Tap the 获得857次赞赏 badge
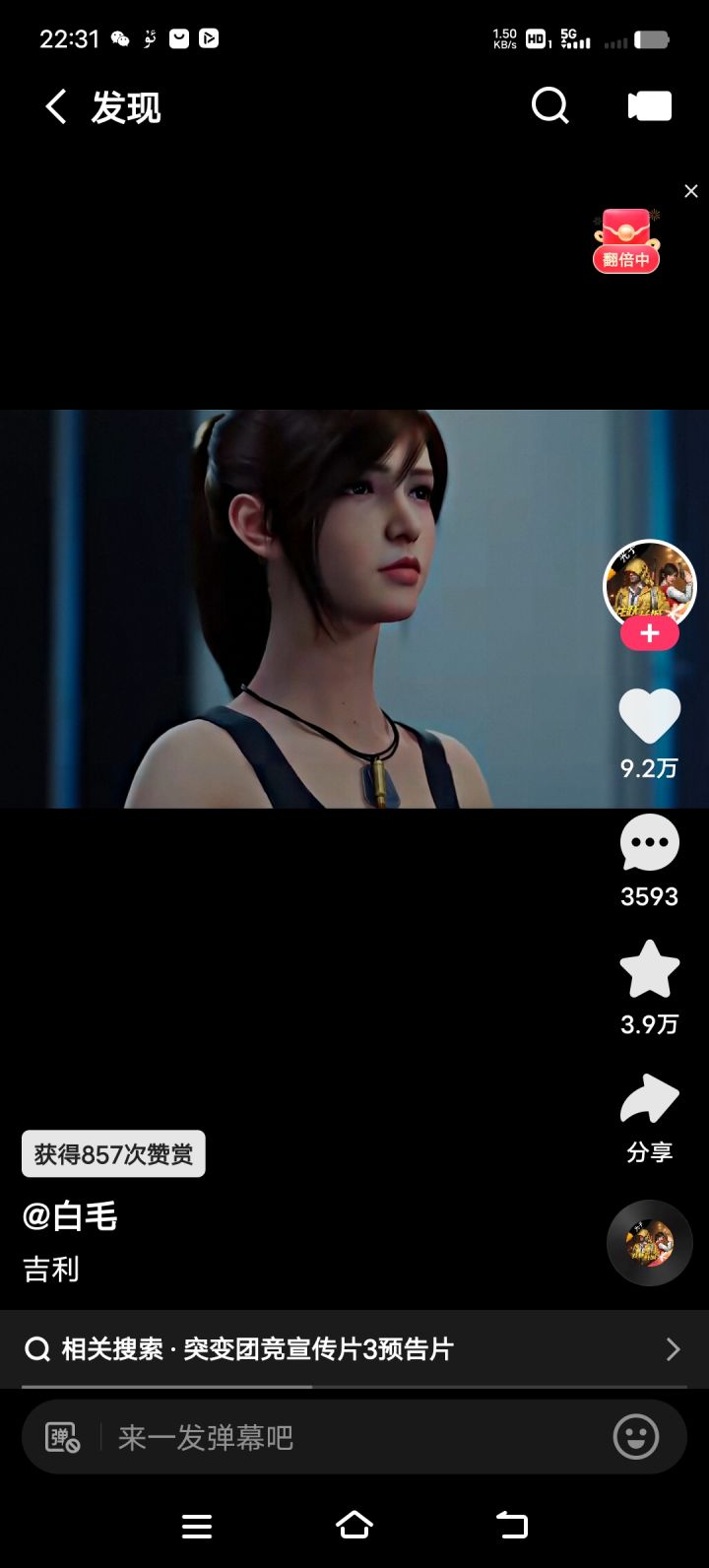Image resolution: width=709 pixels, height=1568 pixels. point(112,1153)
